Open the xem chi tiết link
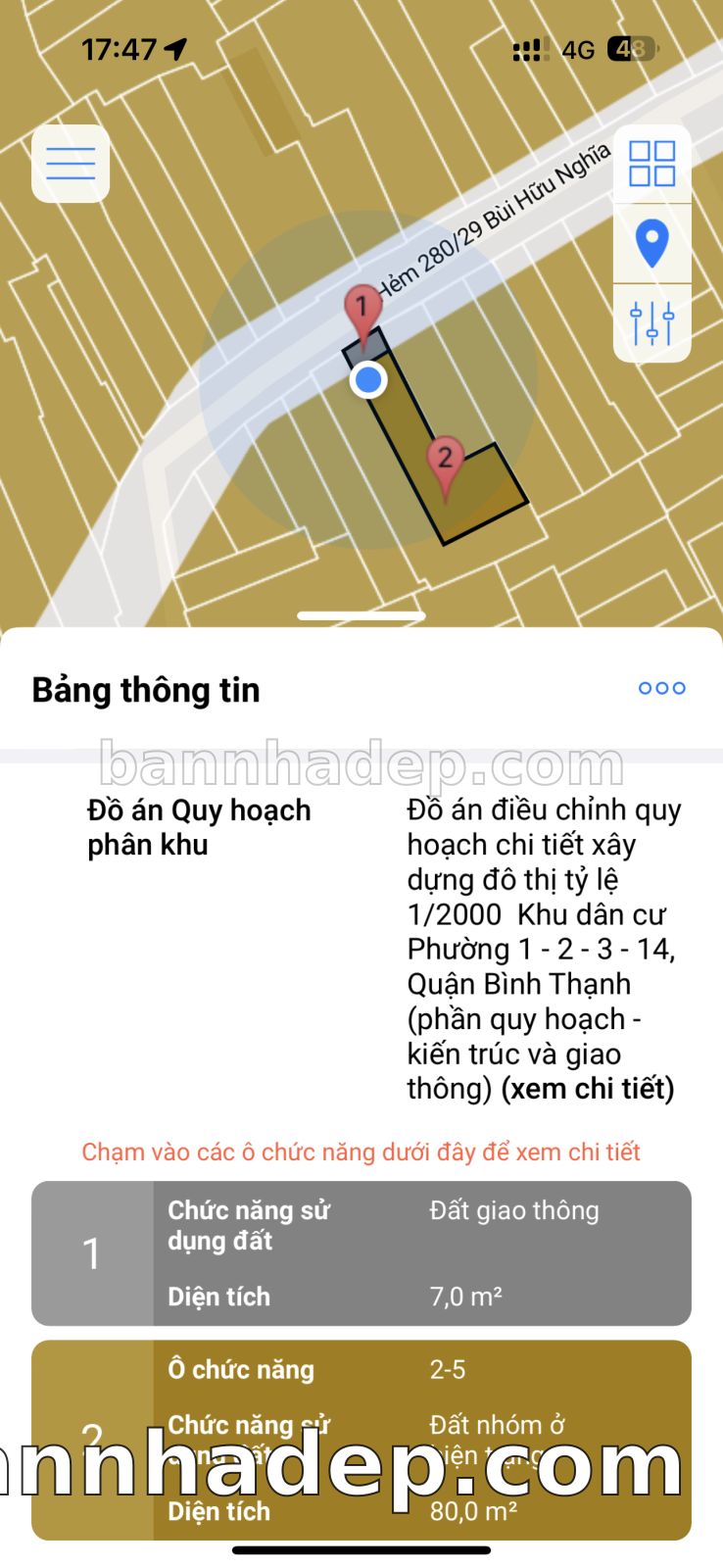The height and width of the screenshot is (1568, 723). [588, 1089]
